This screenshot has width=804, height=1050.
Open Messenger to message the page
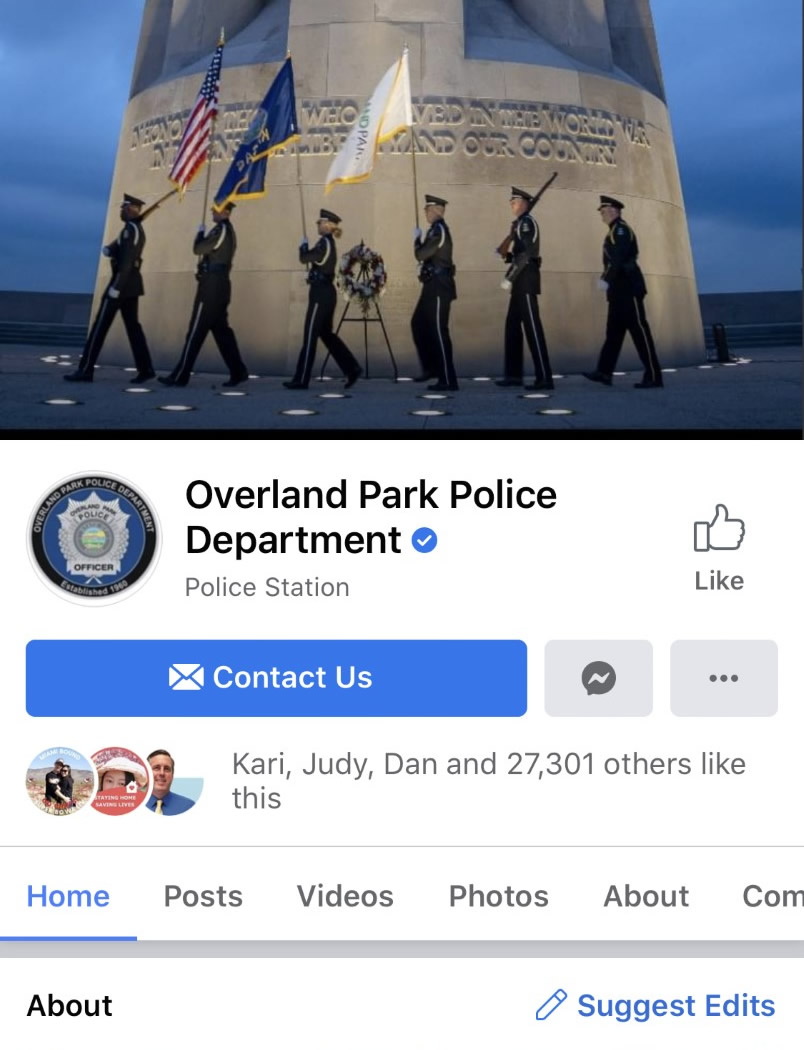point(598,678)
